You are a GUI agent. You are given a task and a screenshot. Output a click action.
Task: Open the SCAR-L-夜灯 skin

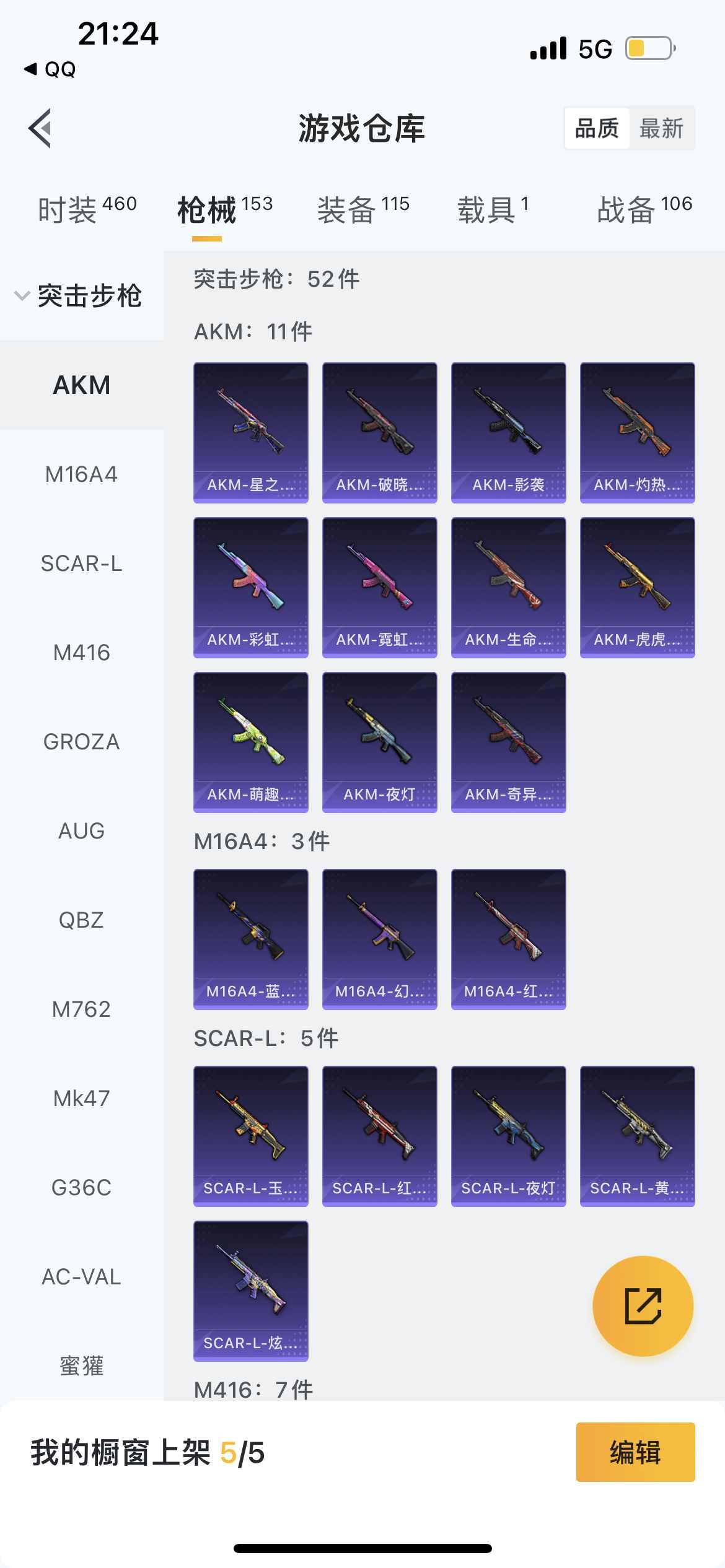click(x=508, y=1136)
